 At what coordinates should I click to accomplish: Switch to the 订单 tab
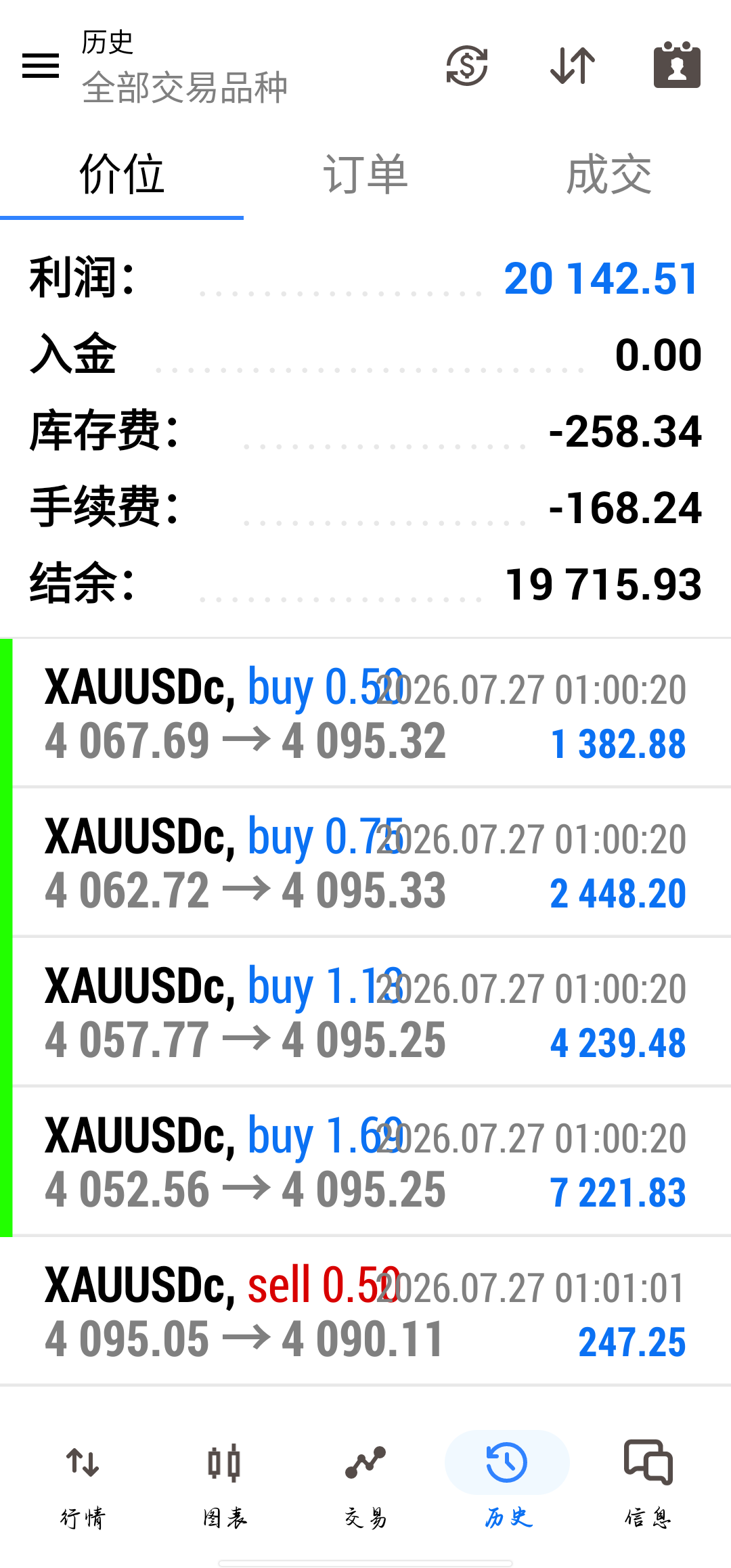(365, 175)
